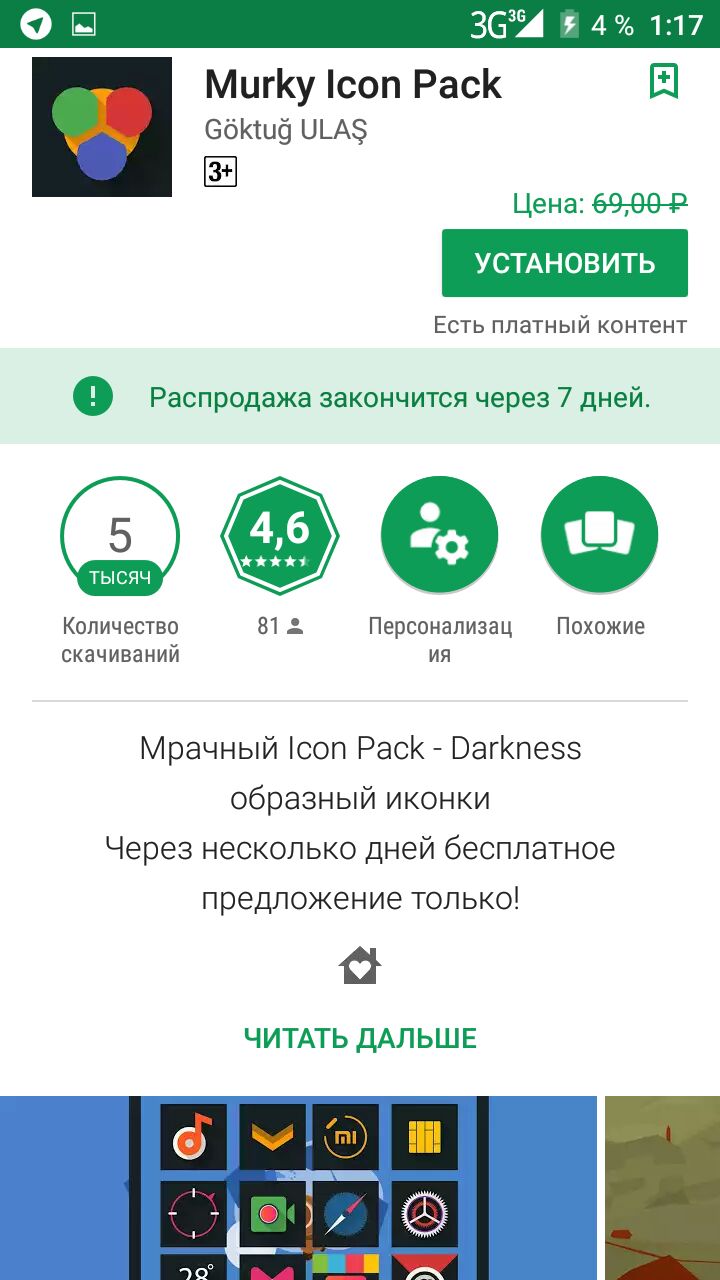This screenshot has width=720, height=1280.
Task: Open the second landscape screenshot
Action: click(662, 1188)
